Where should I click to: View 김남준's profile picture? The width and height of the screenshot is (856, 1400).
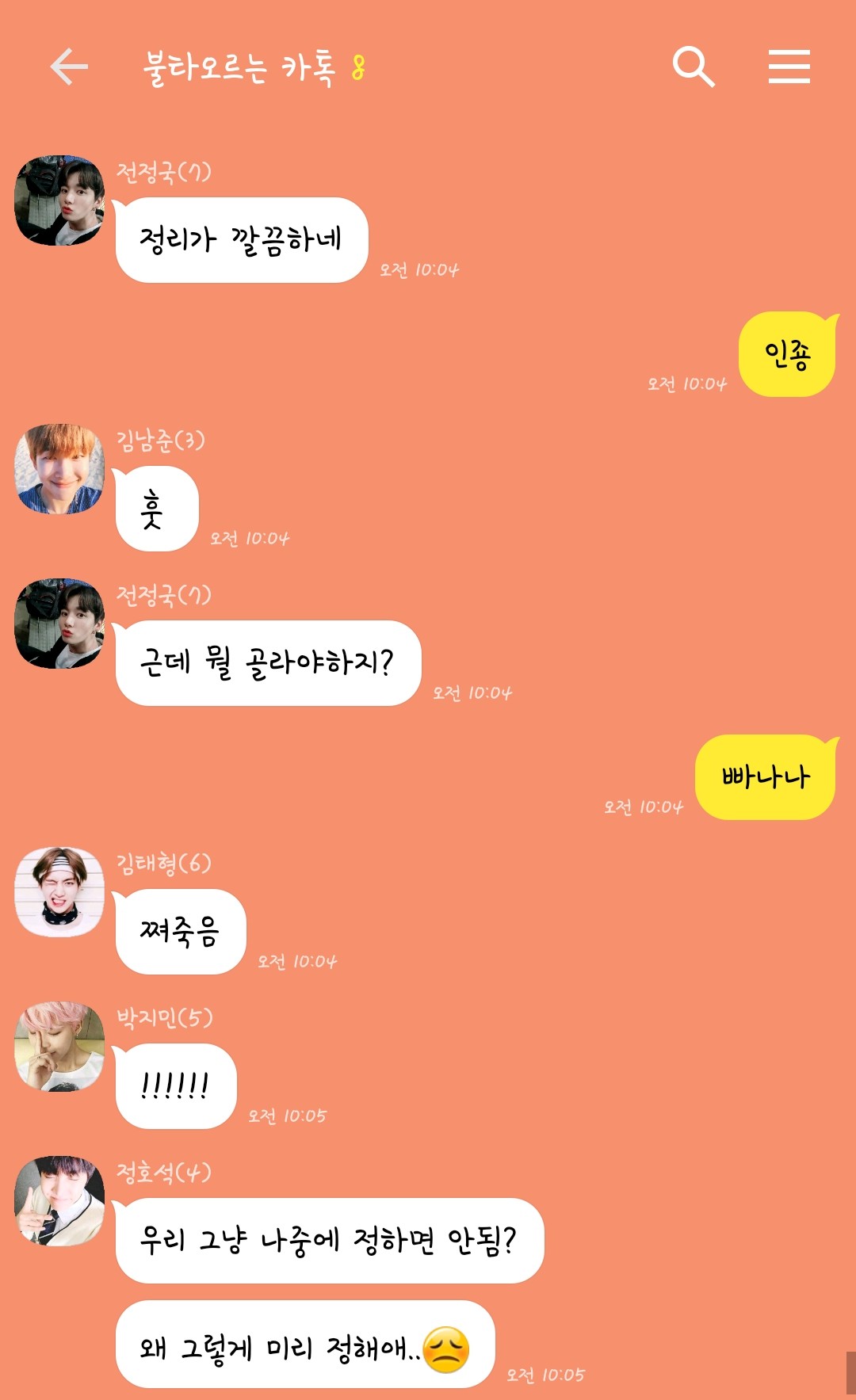[x=59, y=469]
